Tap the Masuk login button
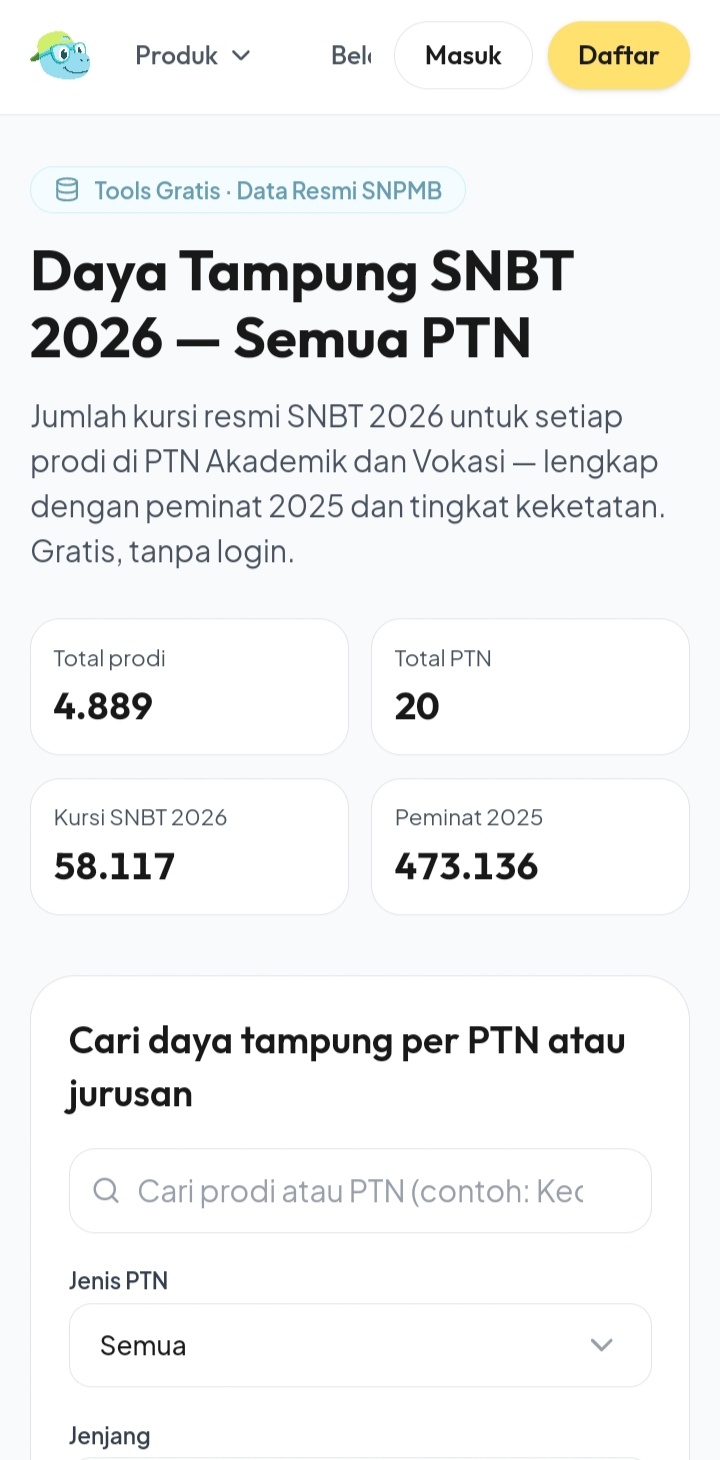Screen dimensions: 720x1460 [x=463, y=55]
